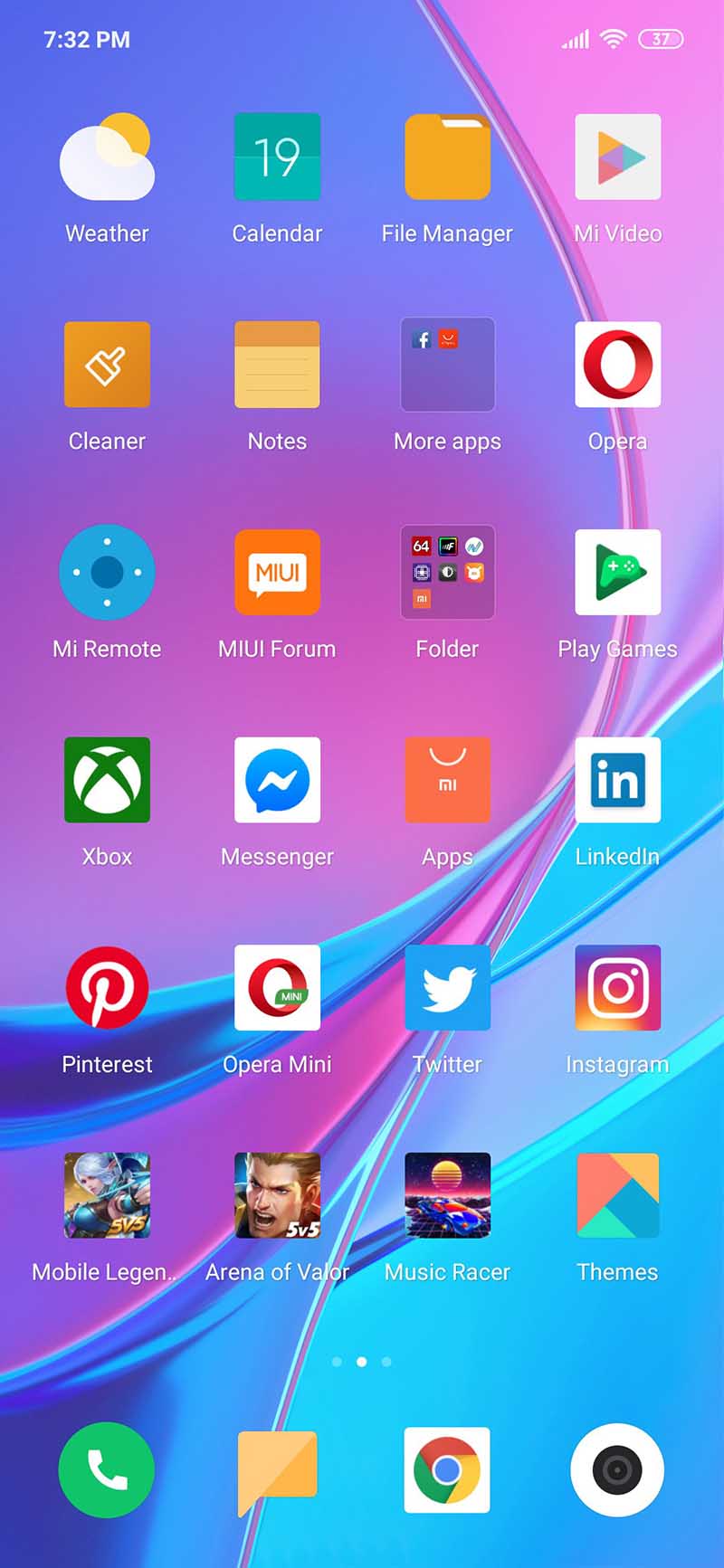Open the Weather app

point(107,157)
